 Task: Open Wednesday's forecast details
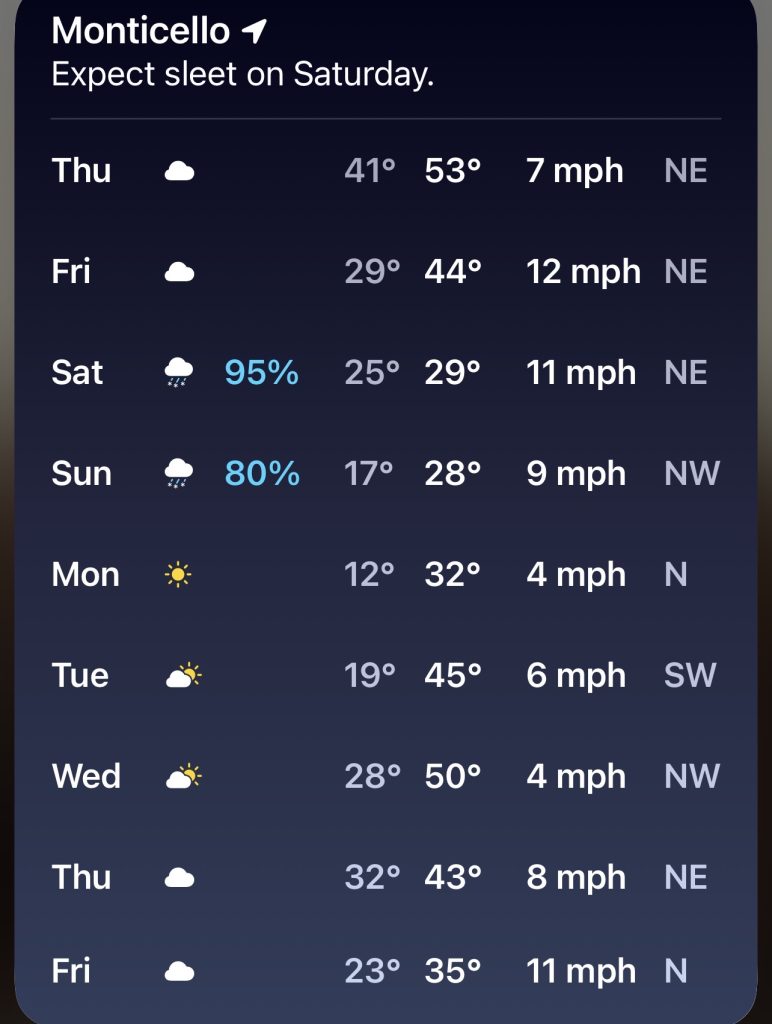385,777
